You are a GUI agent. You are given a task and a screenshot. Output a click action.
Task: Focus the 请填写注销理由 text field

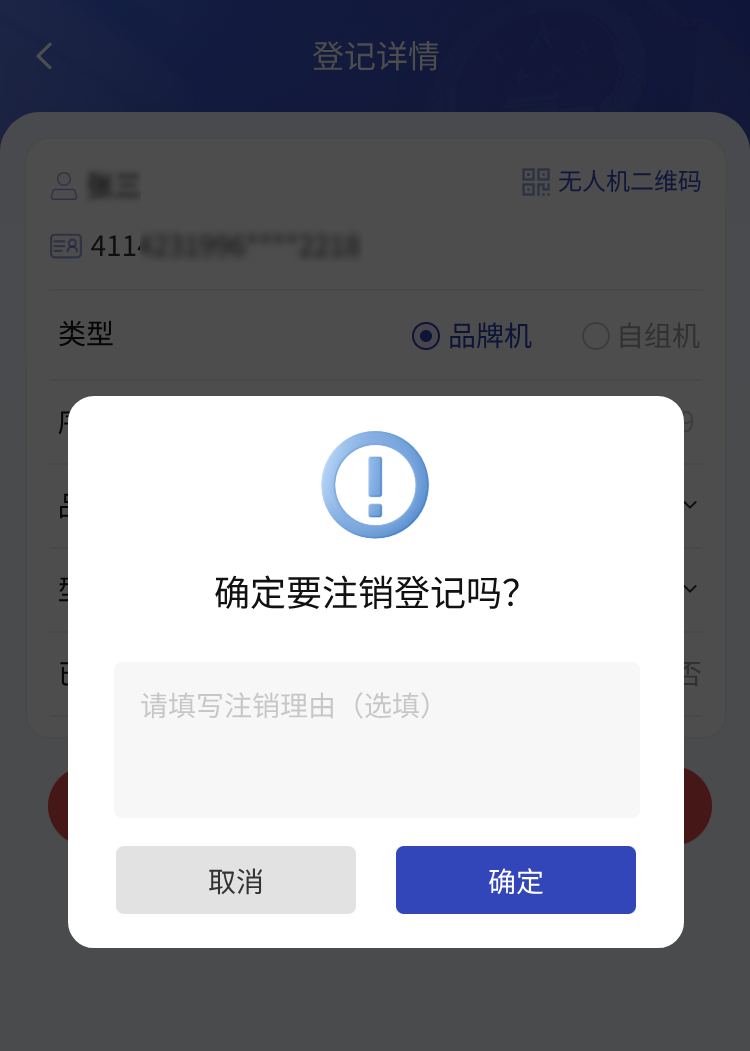click(x=376, y=739)
